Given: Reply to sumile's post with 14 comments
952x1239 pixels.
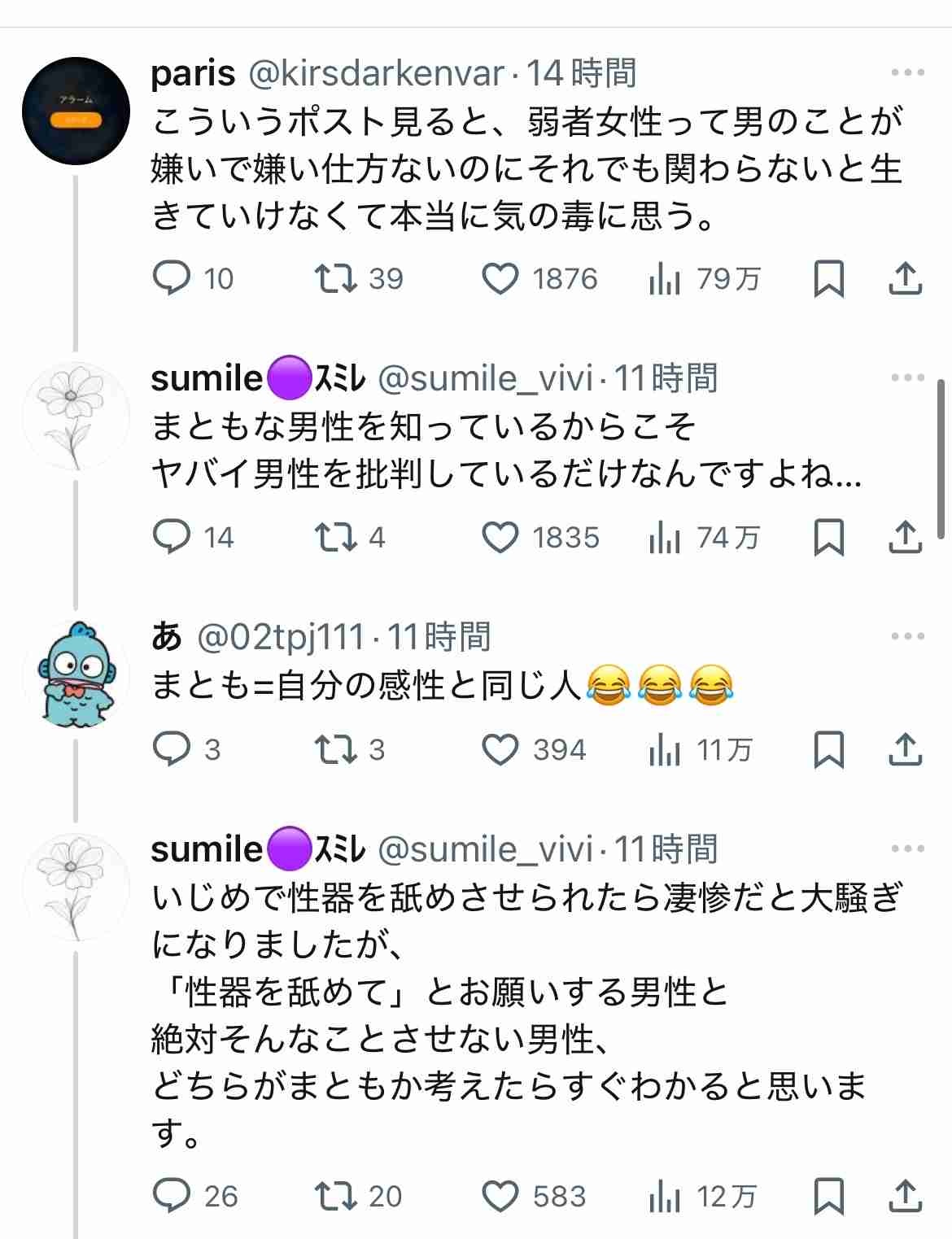Looking at the screenshot, I should pyautogui.click(x=172, y=538).
